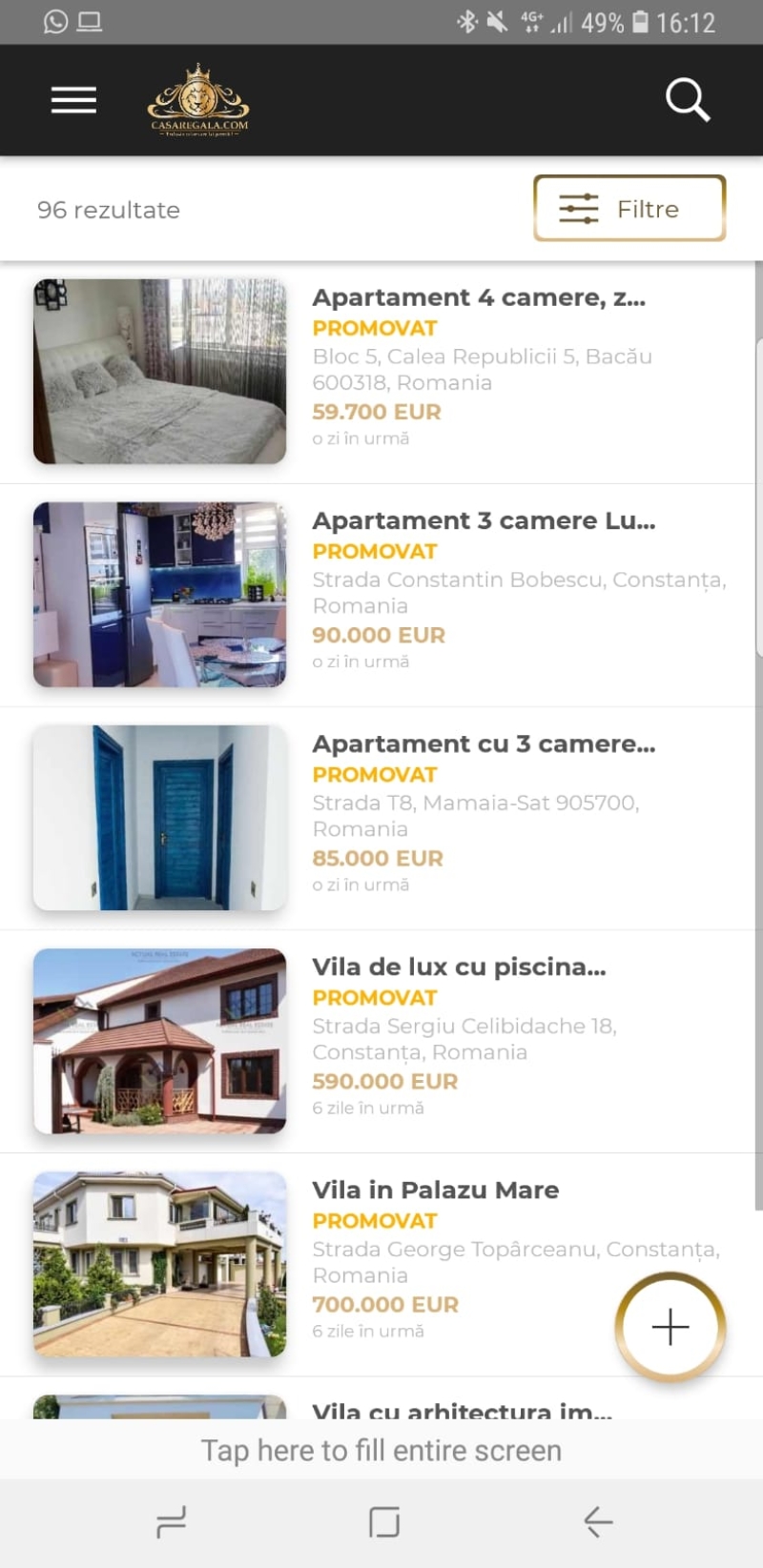This screenshot has width=763, height=1568.
Task: Open the hamburger navigation menu
Action: (72, 99)
